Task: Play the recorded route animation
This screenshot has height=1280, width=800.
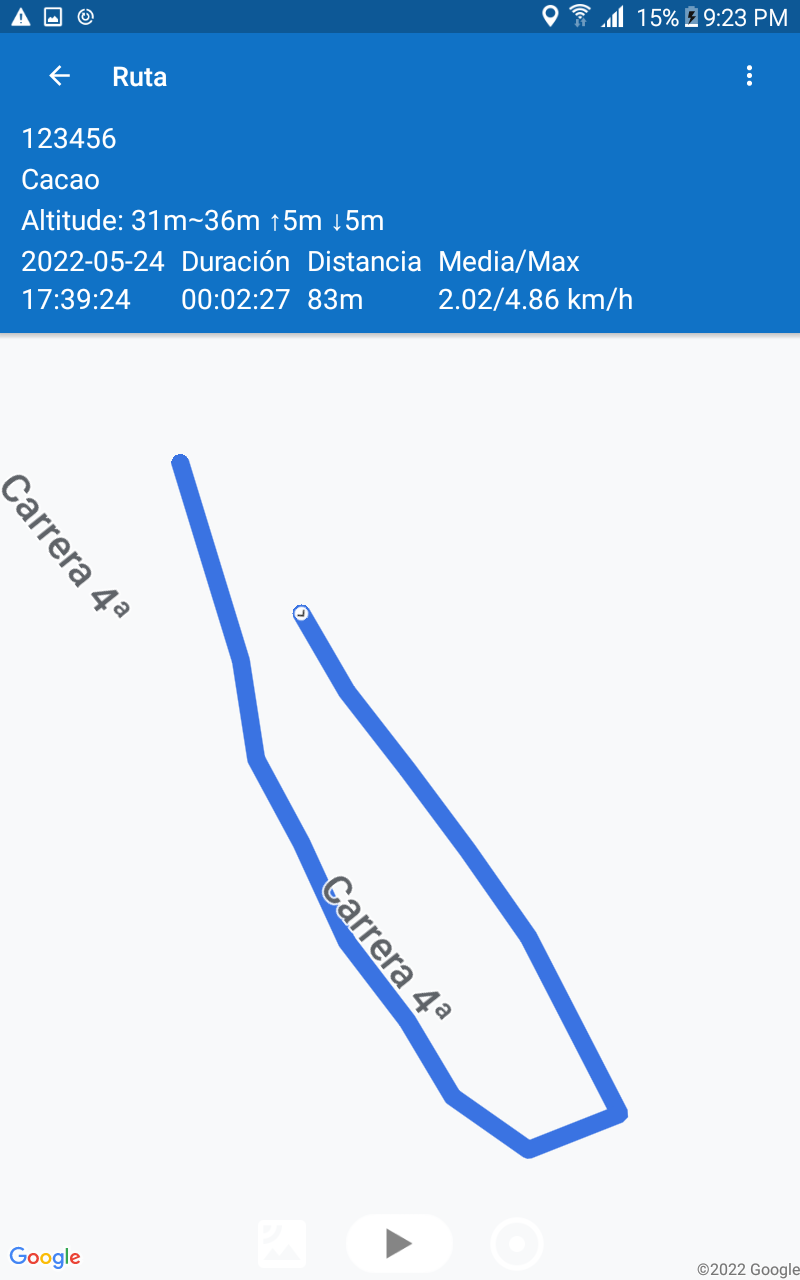Action: point(399,1243)
